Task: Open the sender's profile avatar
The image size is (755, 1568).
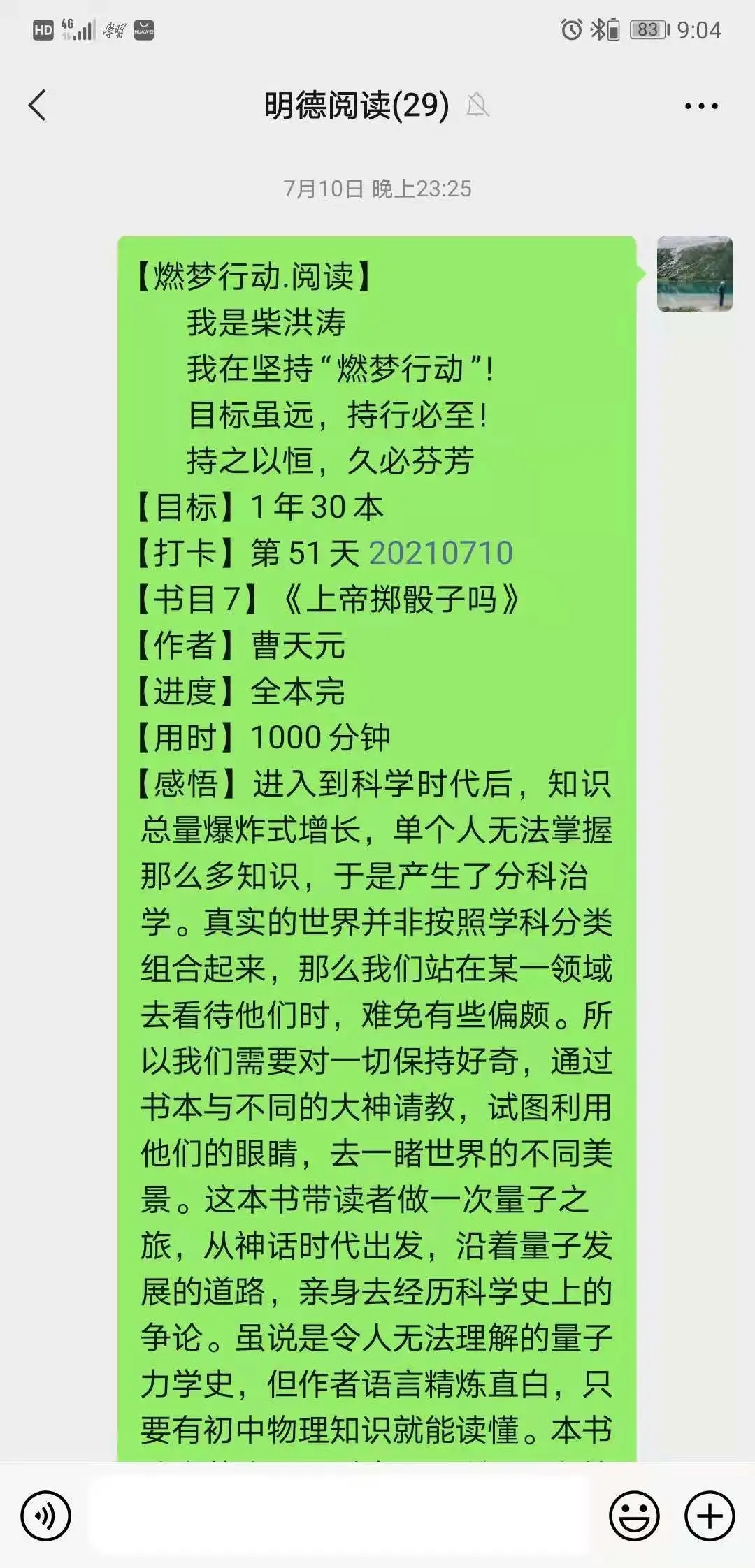Action: tap(694, 274)
